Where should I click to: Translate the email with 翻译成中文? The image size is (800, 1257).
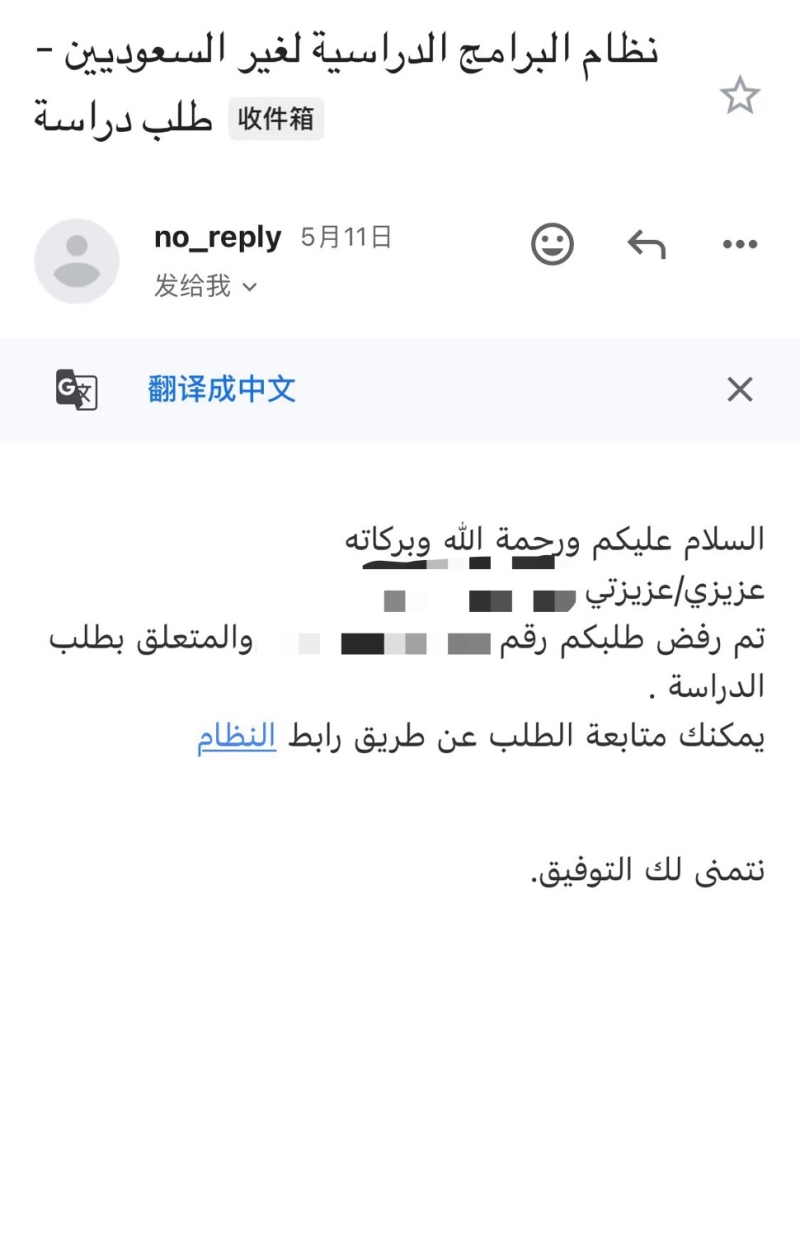[222, 389]
